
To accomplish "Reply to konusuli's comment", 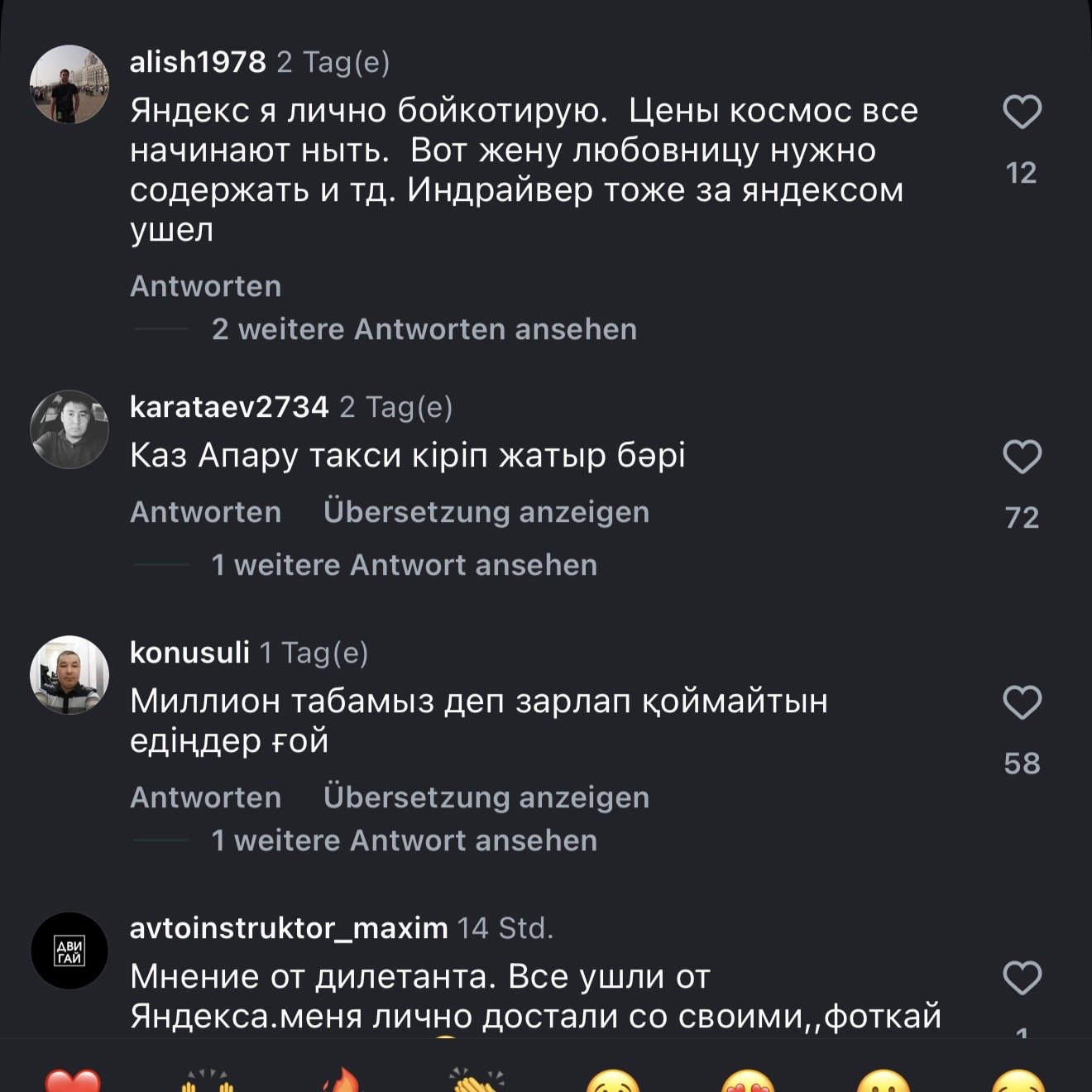I will 205,797.
